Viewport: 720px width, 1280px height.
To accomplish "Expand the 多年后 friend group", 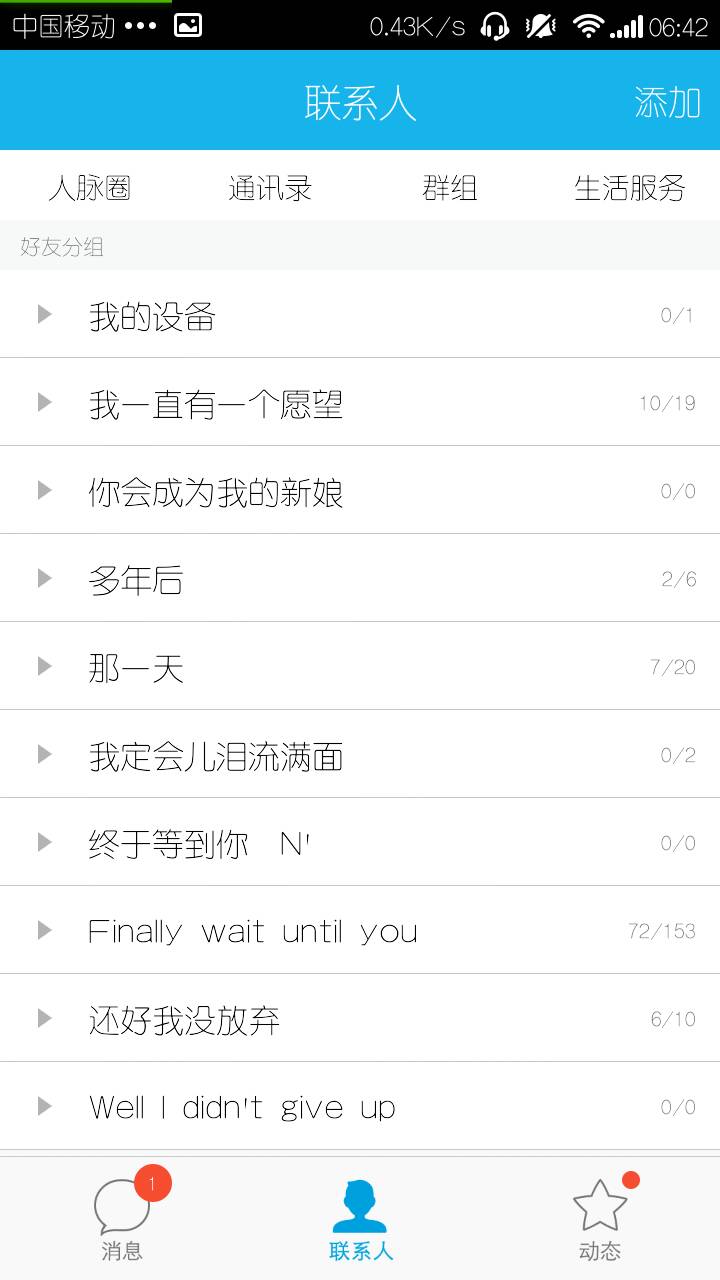I will [x=360, y=578].
